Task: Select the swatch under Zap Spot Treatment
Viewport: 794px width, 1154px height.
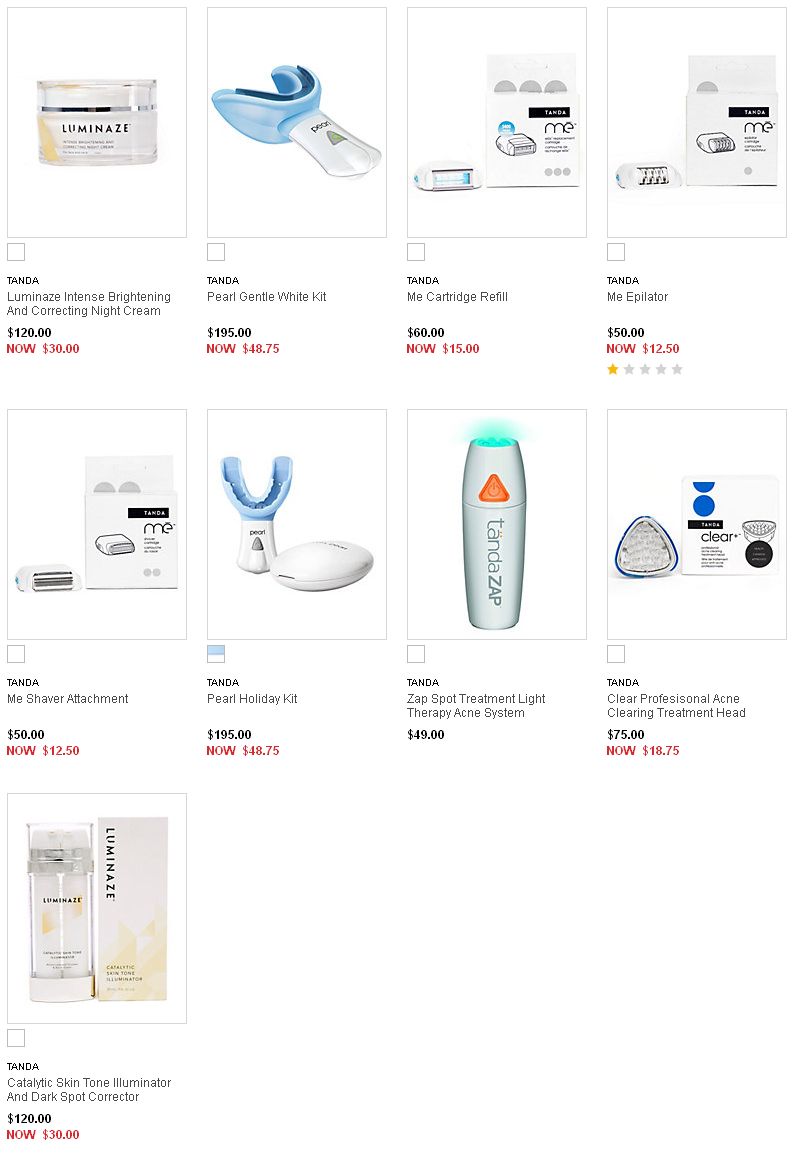Action: (416, 654)
